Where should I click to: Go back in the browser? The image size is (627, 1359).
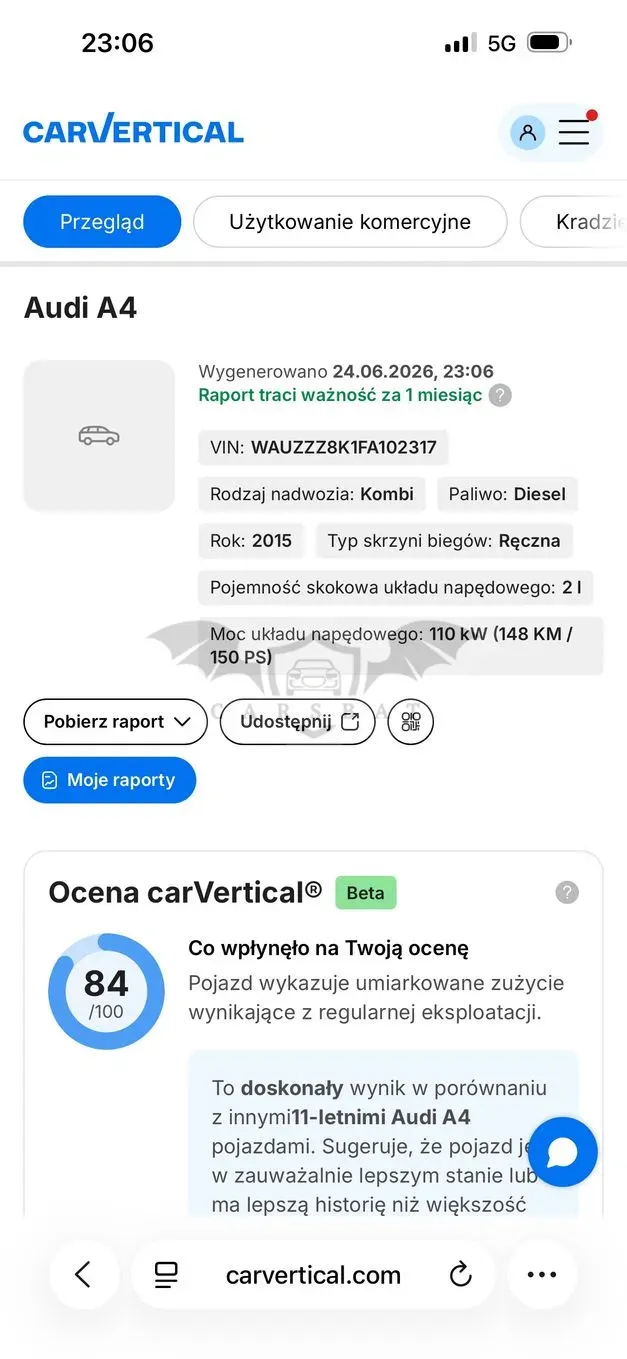coord(84,1274)
